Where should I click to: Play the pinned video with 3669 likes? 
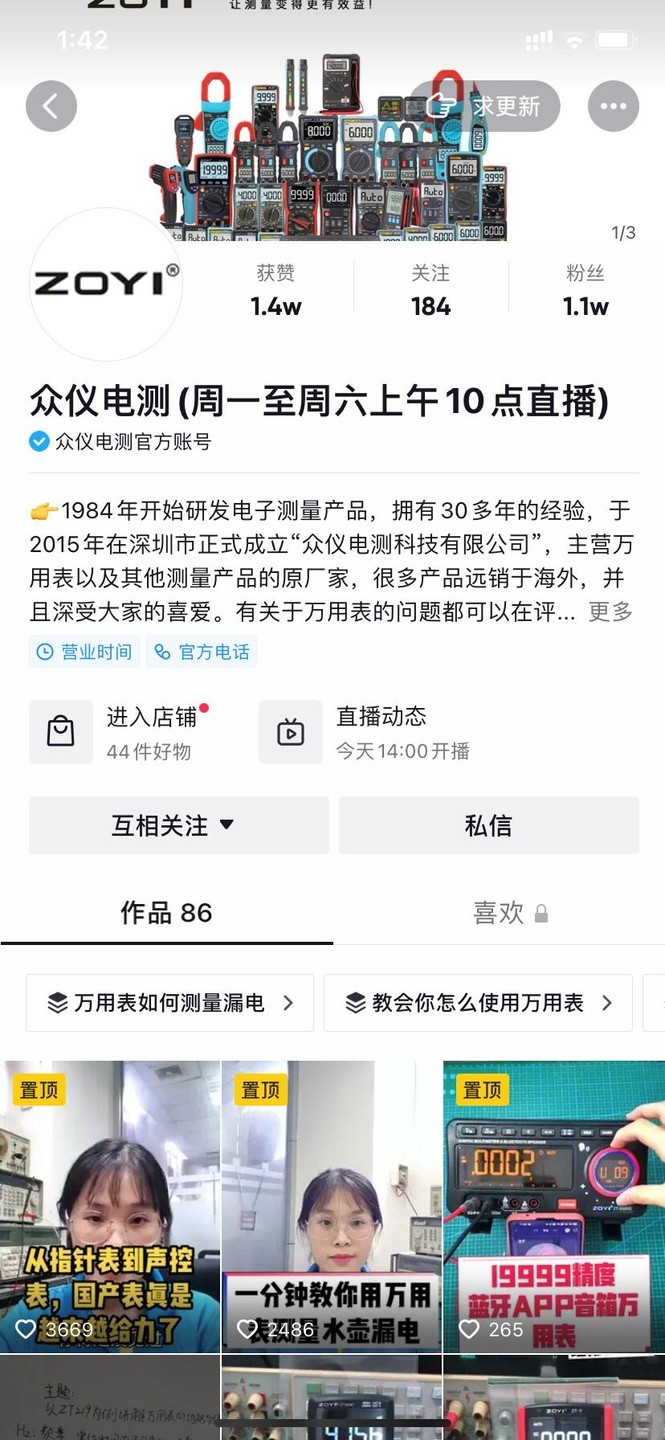(x=110, y=1205)
